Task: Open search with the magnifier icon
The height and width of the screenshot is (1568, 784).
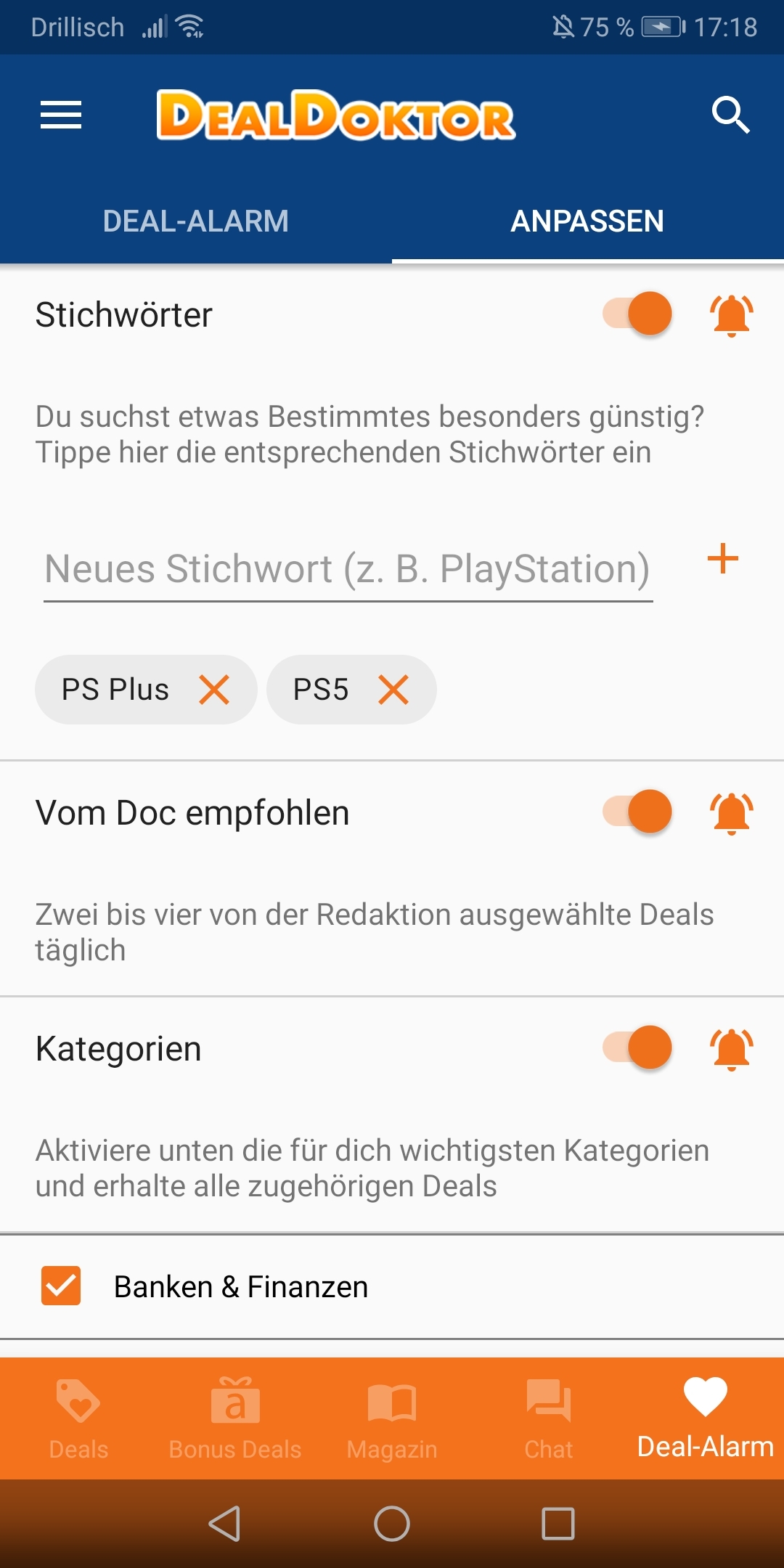Action: [x=730, y=115]
